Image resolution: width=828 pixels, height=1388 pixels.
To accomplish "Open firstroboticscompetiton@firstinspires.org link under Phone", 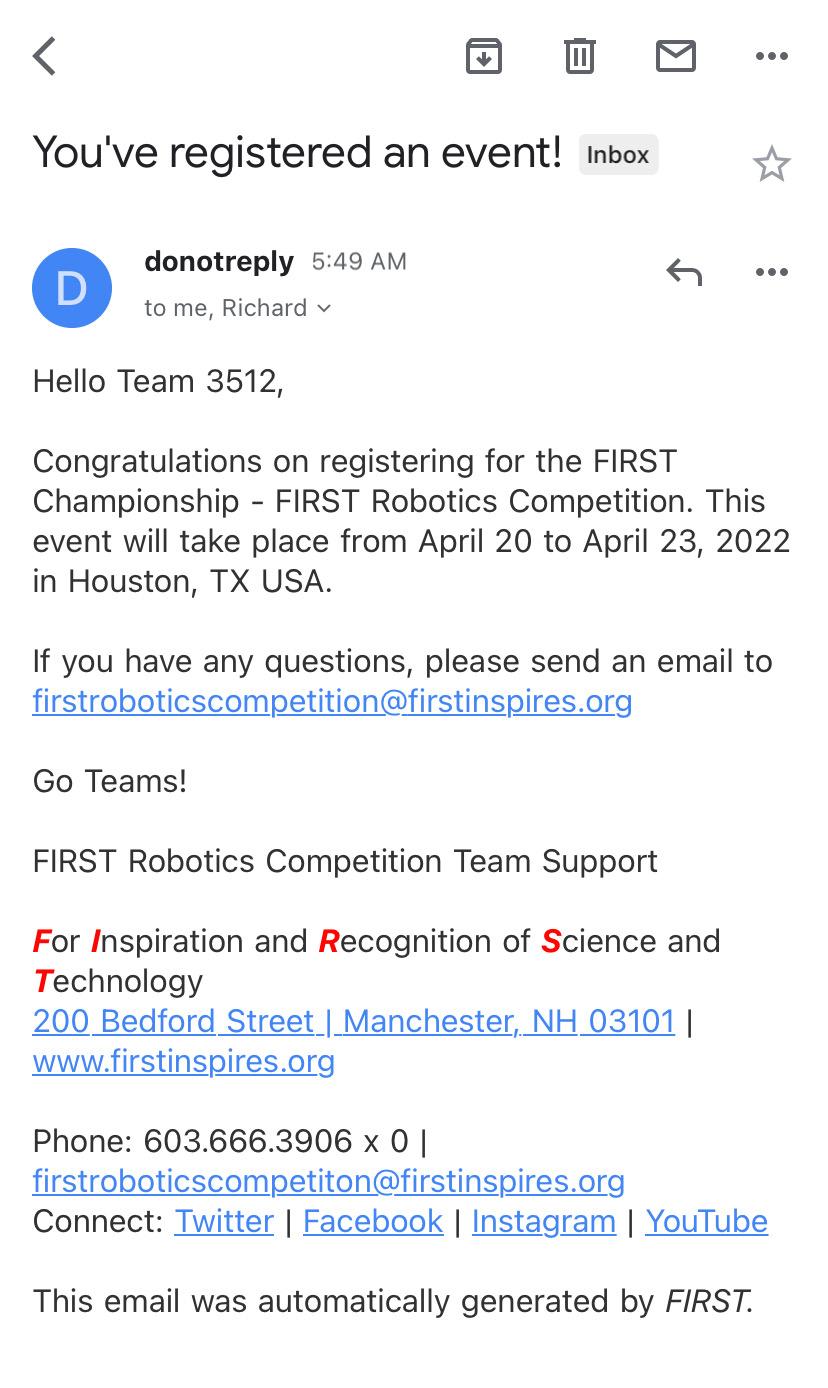I will [x=329, y=1181].
